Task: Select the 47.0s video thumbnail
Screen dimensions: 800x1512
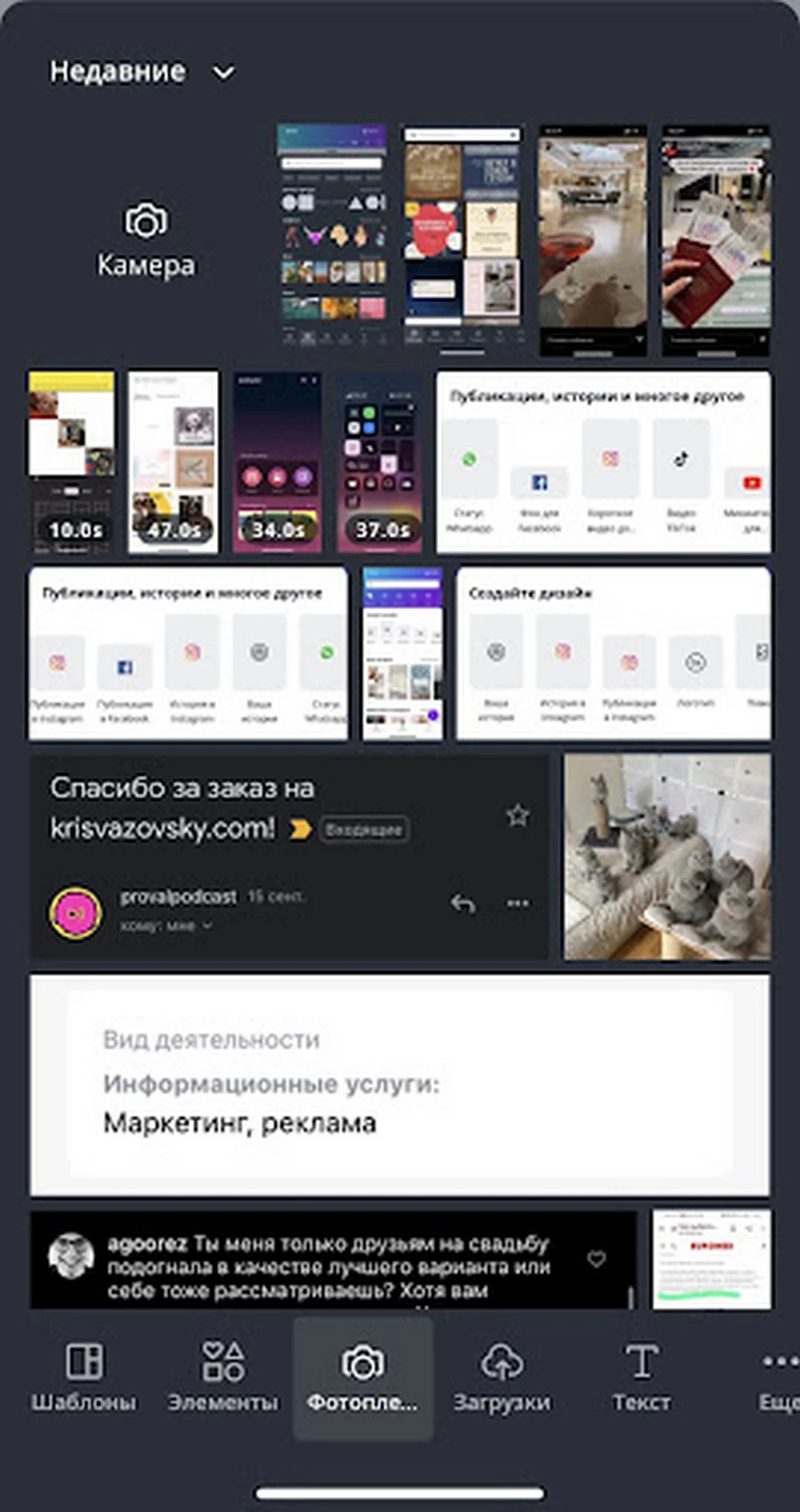Action: [x=173, y=462]
